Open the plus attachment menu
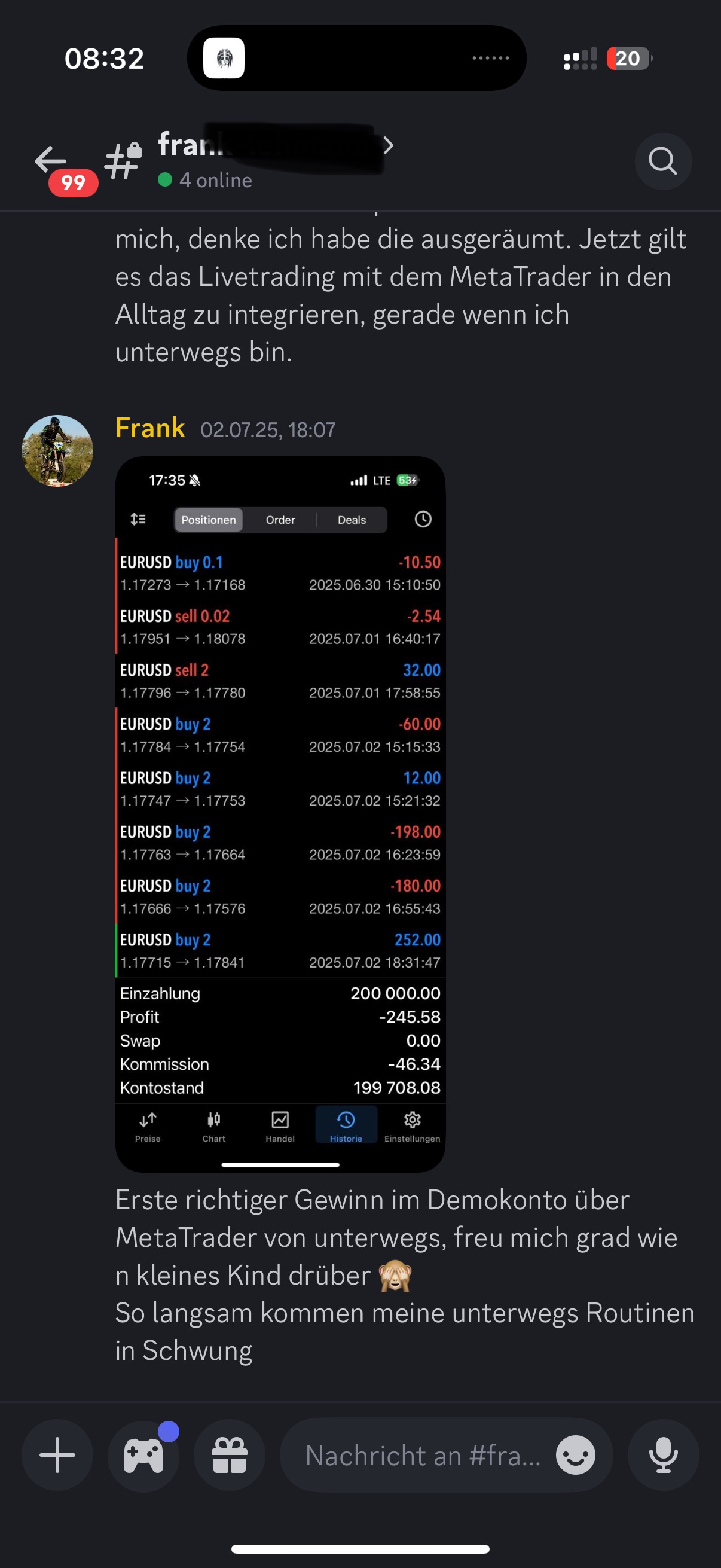Image resolution: width=721 pixels, height=1568 pixels. tap(57, 1455)
